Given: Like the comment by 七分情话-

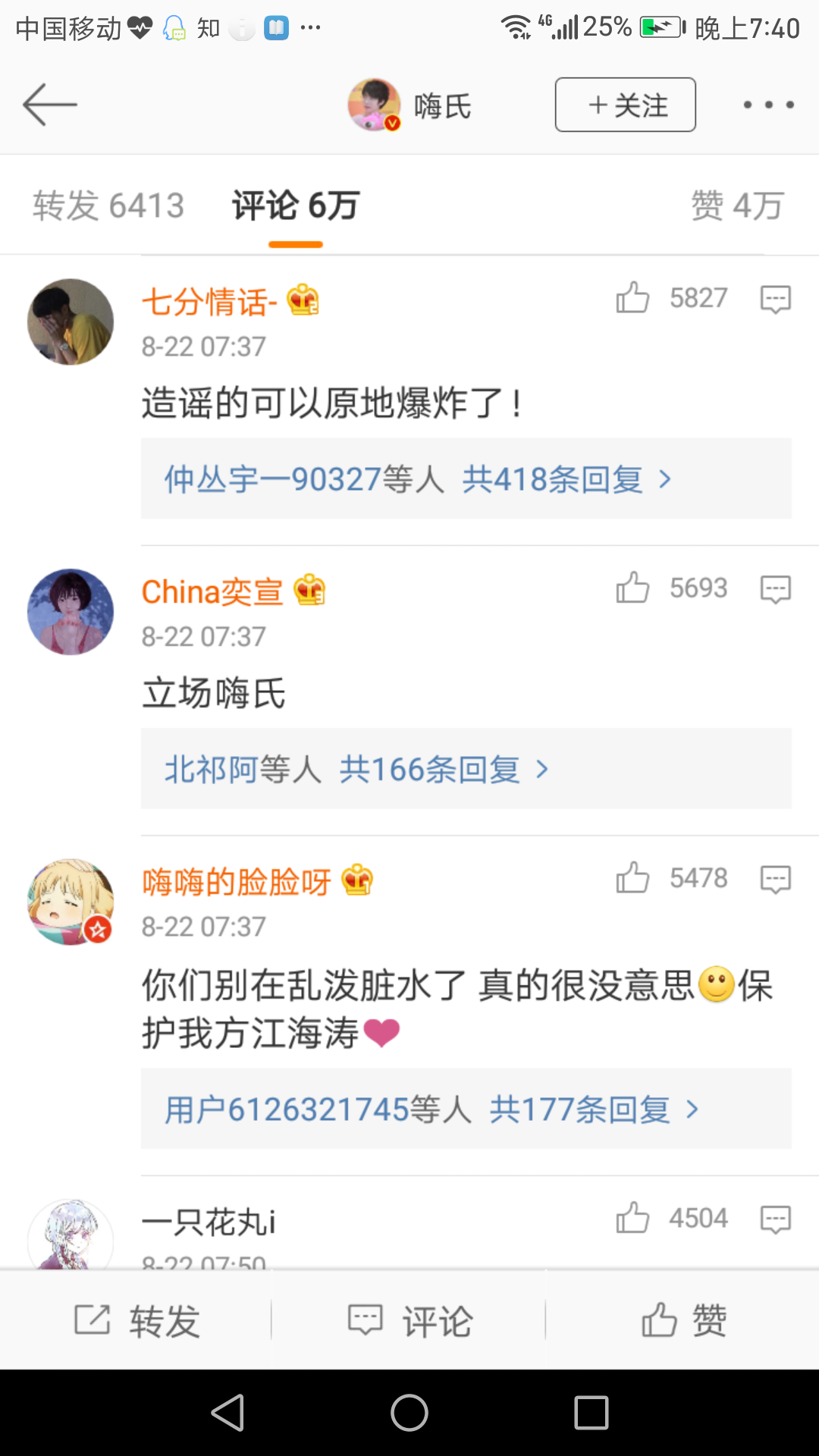Looking at the screenshot, I should pyautogui.click(x=633, y=298).
